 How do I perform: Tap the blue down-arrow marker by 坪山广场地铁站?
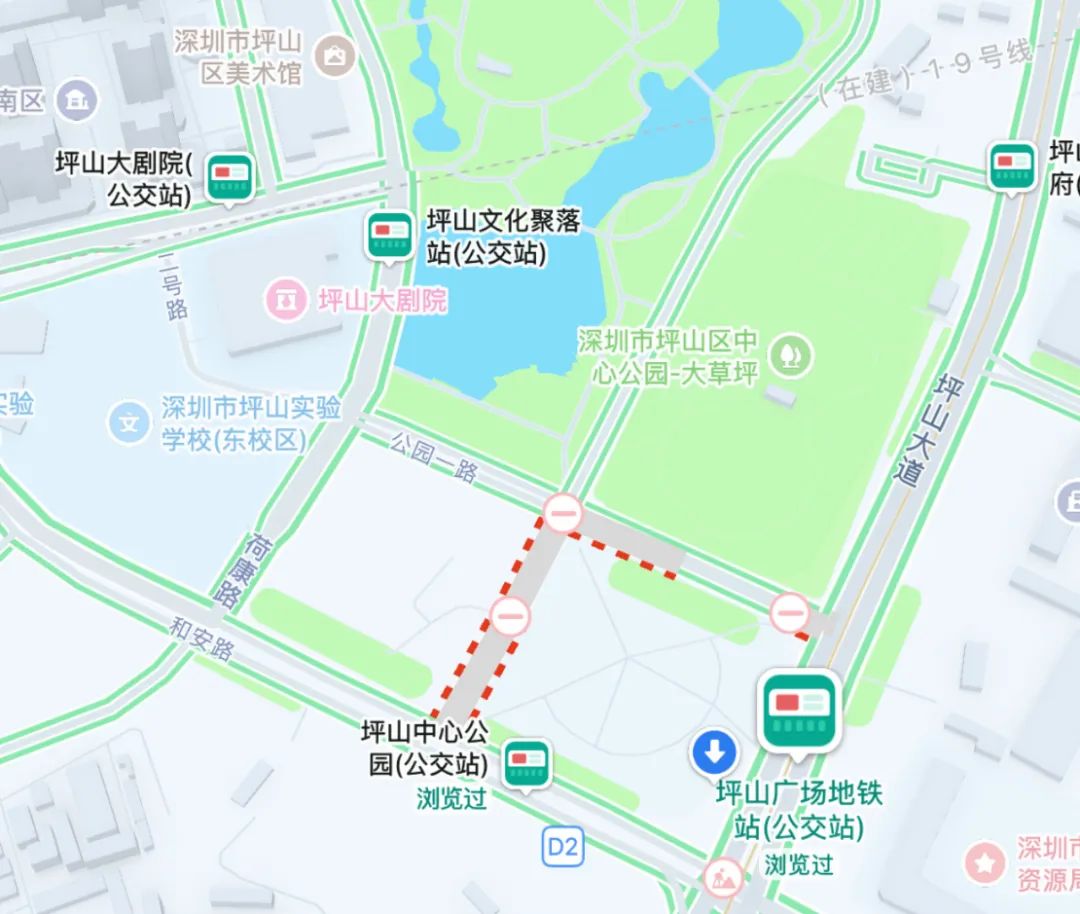pyautogui.click(x=715, y=752)
